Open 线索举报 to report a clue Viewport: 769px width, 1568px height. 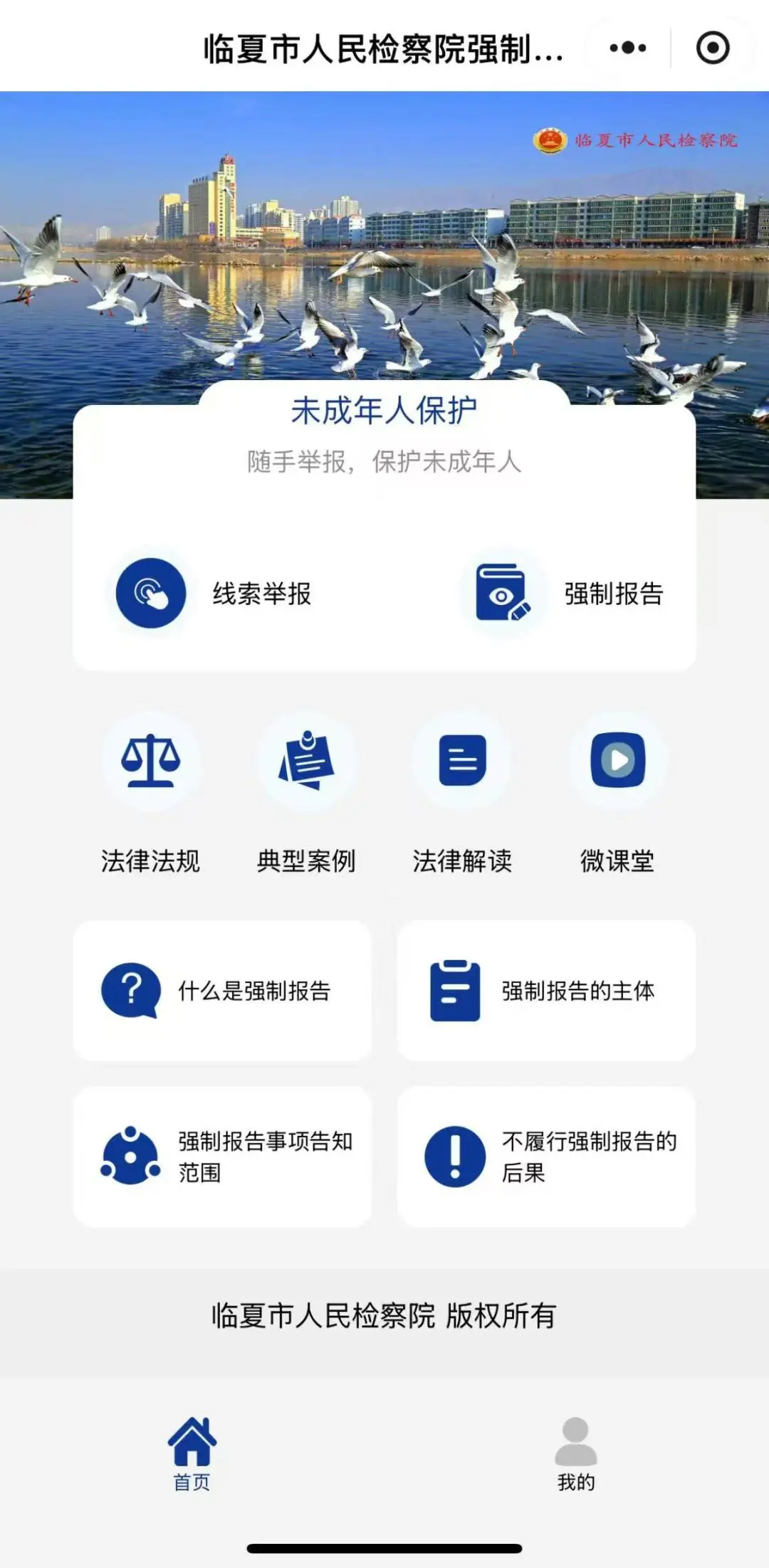(x=214, y=594)
